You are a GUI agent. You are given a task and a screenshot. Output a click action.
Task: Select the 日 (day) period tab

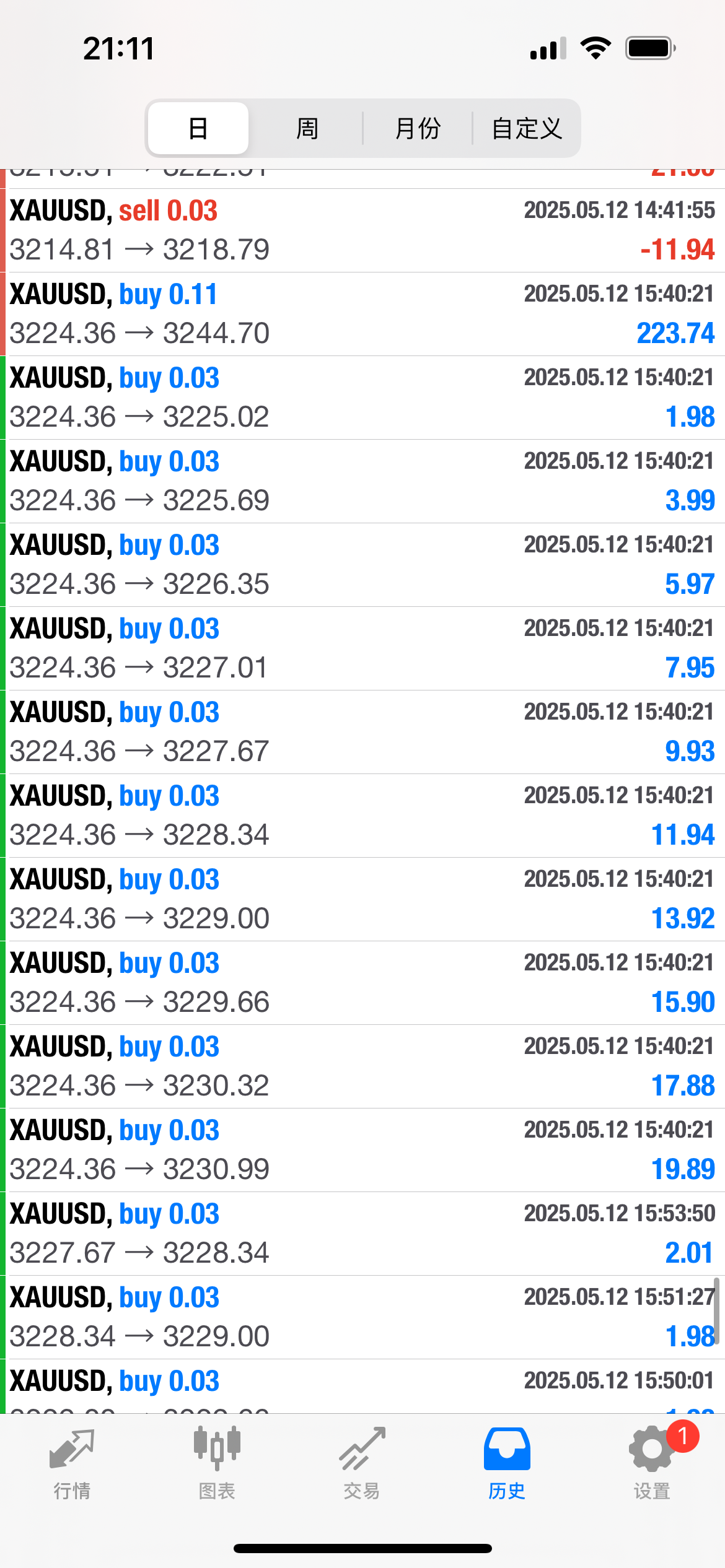coord(198,128)
